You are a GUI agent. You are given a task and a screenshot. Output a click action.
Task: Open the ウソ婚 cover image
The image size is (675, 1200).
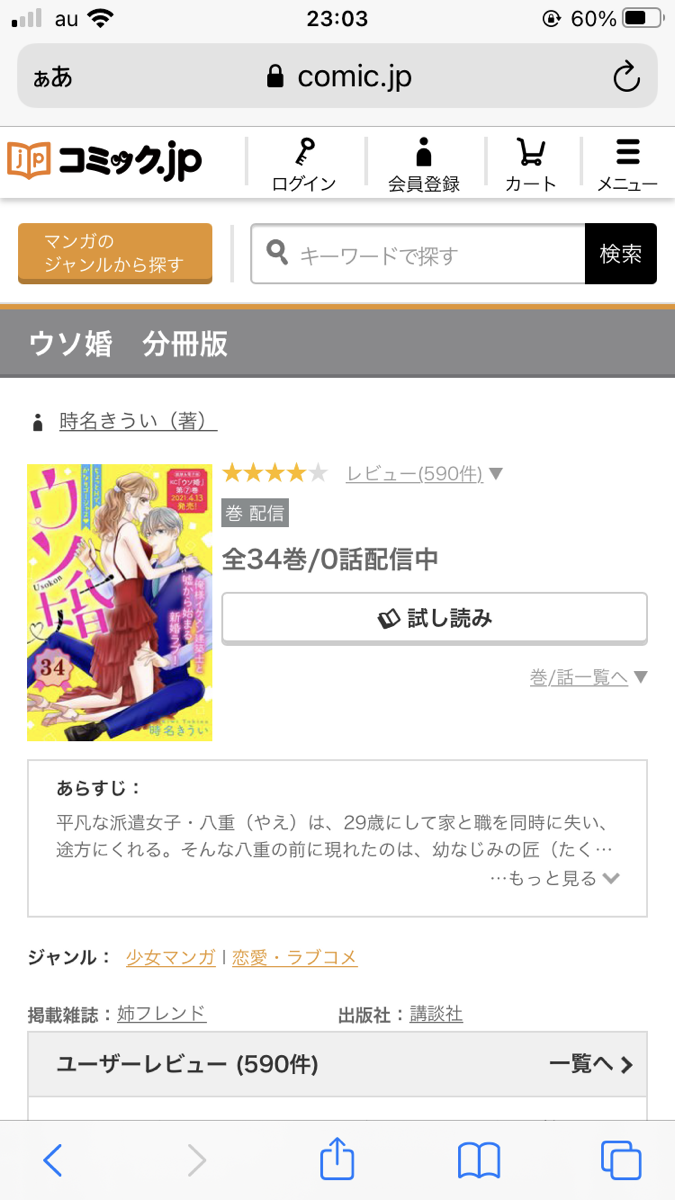pos(120,602)
